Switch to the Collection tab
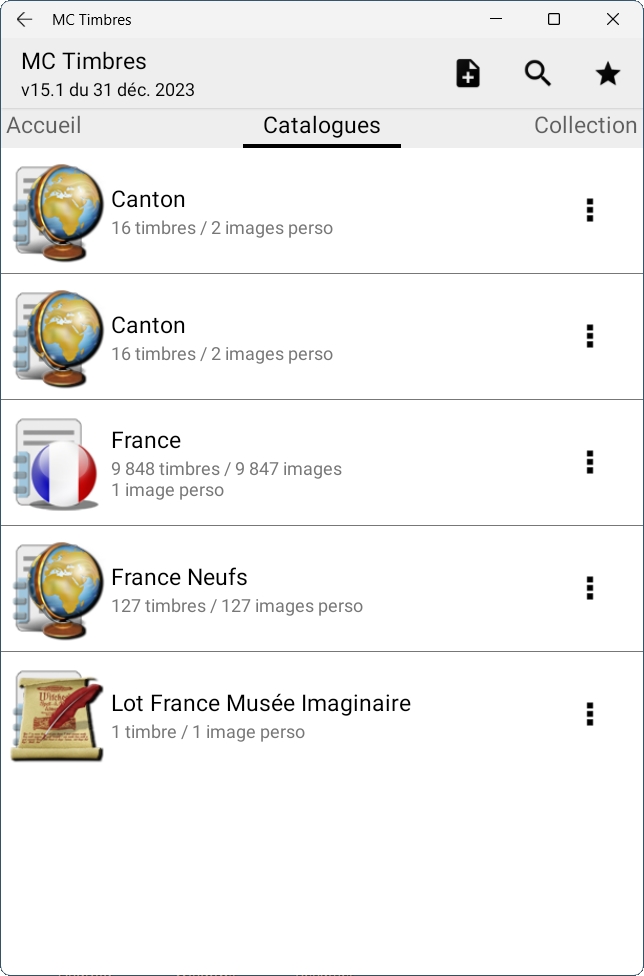 pyautogui.click(x=585, y=126)
